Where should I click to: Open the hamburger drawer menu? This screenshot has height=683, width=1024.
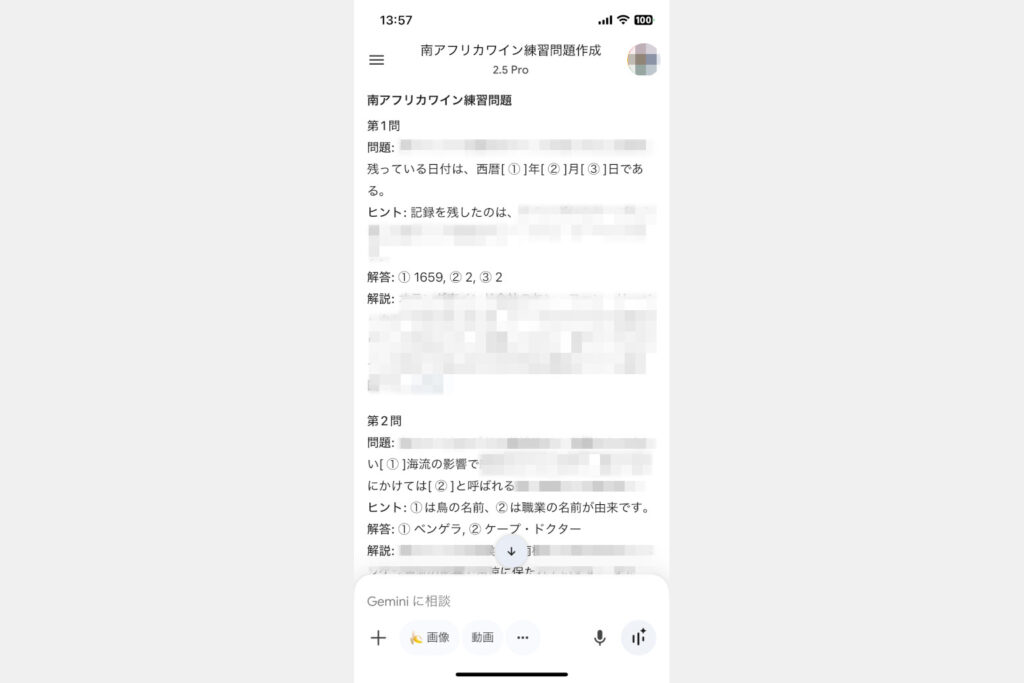(377, 60)
